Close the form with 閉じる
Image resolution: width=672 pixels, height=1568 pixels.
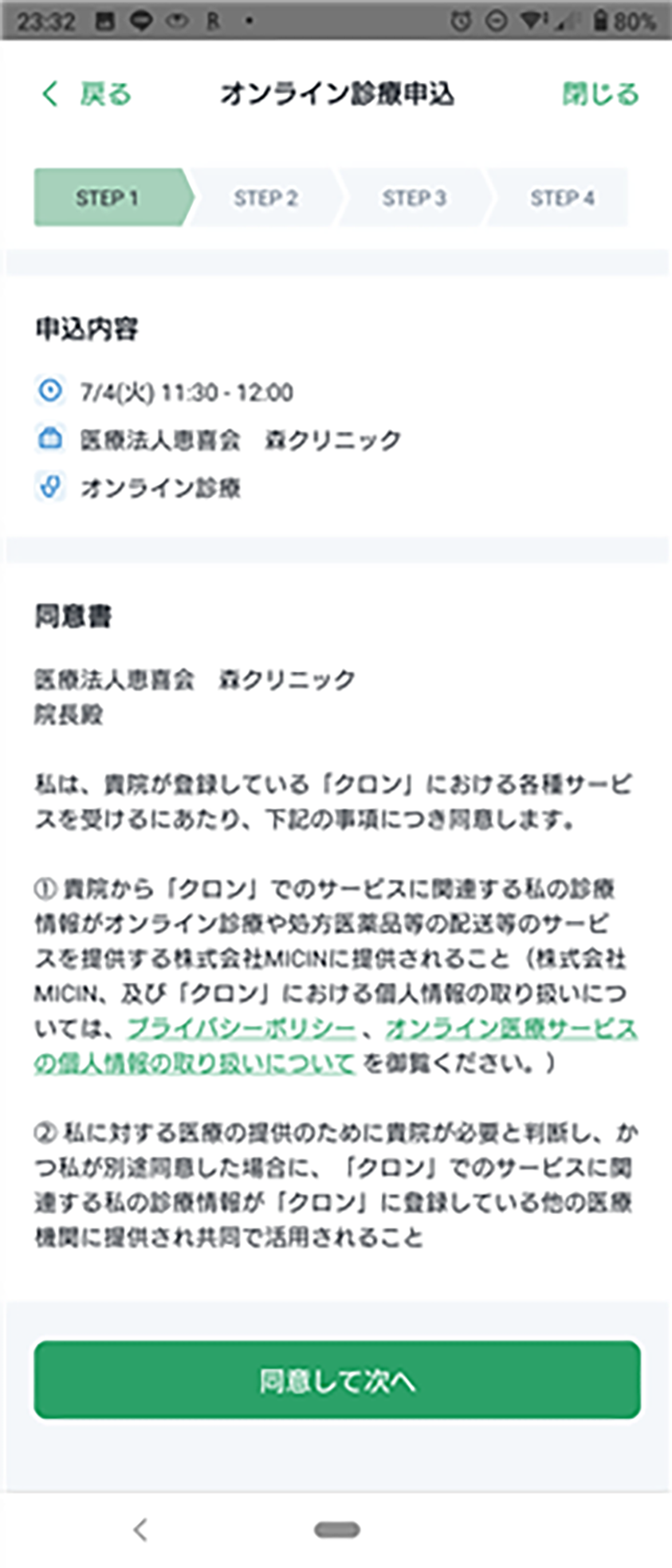(600, 94)
